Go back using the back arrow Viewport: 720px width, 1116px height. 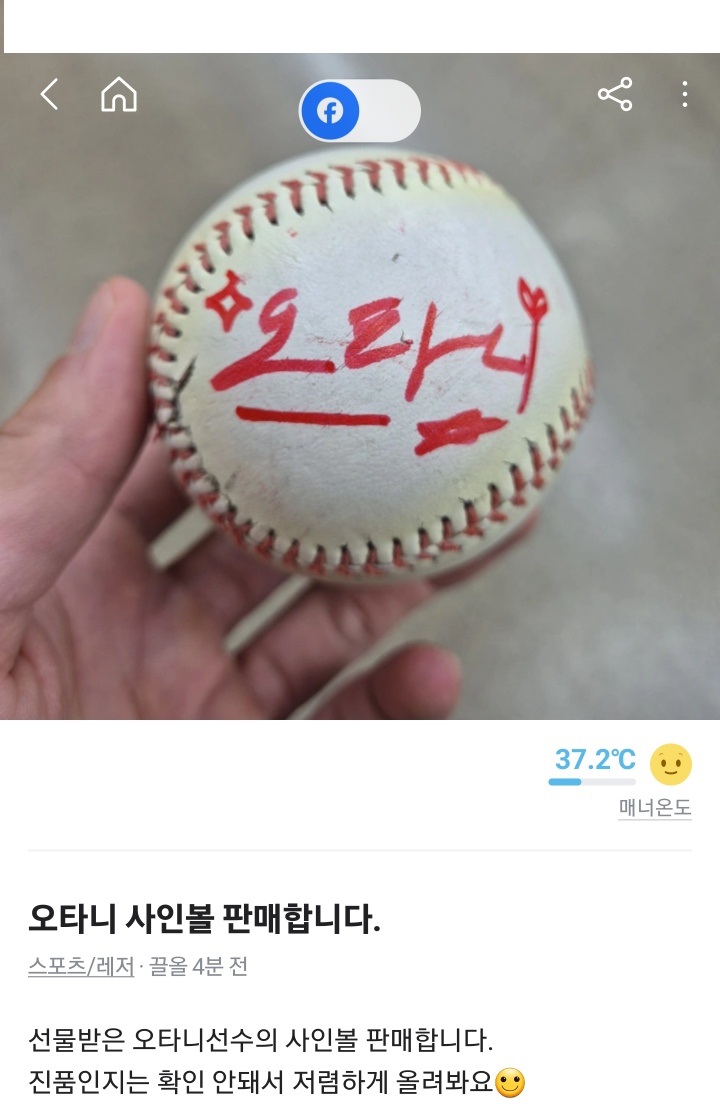(x=49, y=95)
